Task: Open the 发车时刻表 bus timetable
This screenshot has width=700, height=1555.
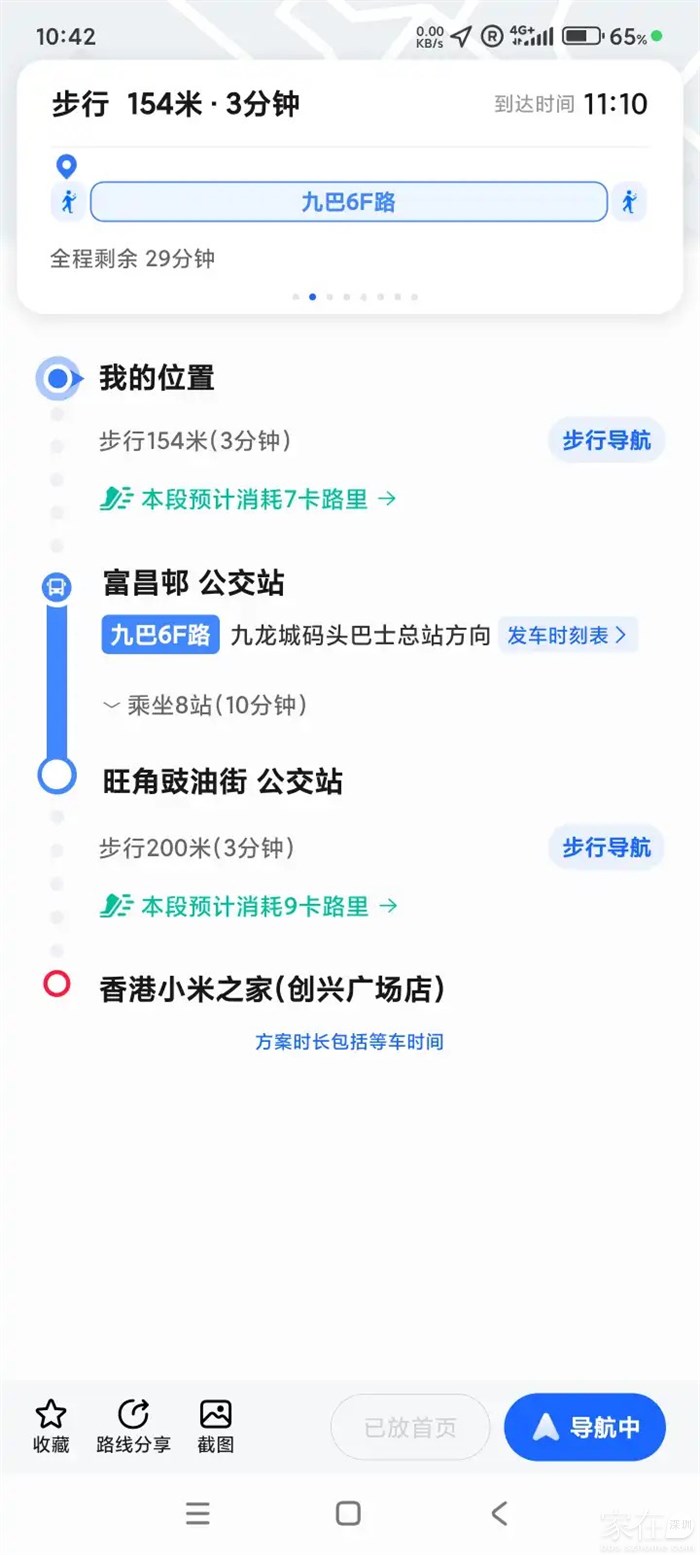Action: coord(567,635)
